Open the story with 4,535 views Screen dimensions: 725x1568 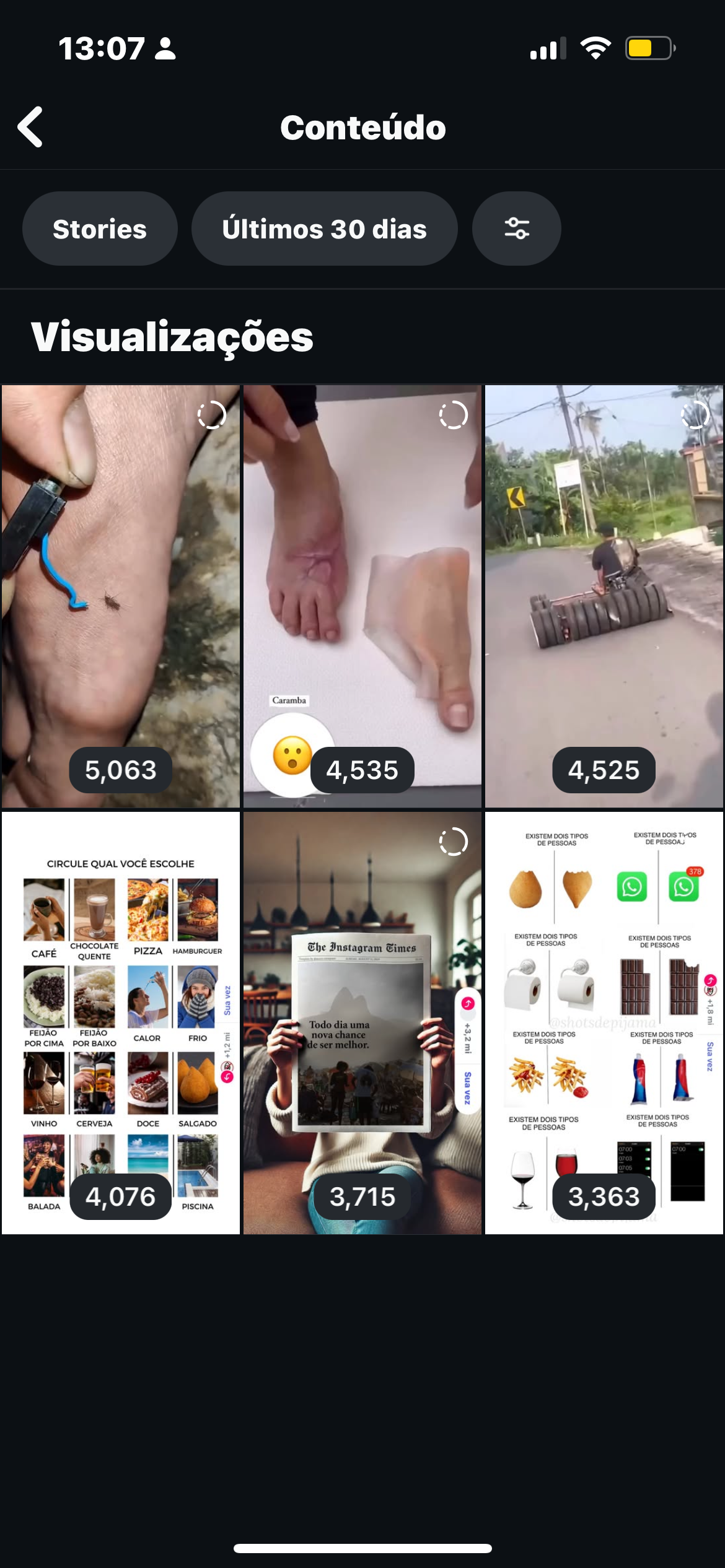click(x=362, y=596)
